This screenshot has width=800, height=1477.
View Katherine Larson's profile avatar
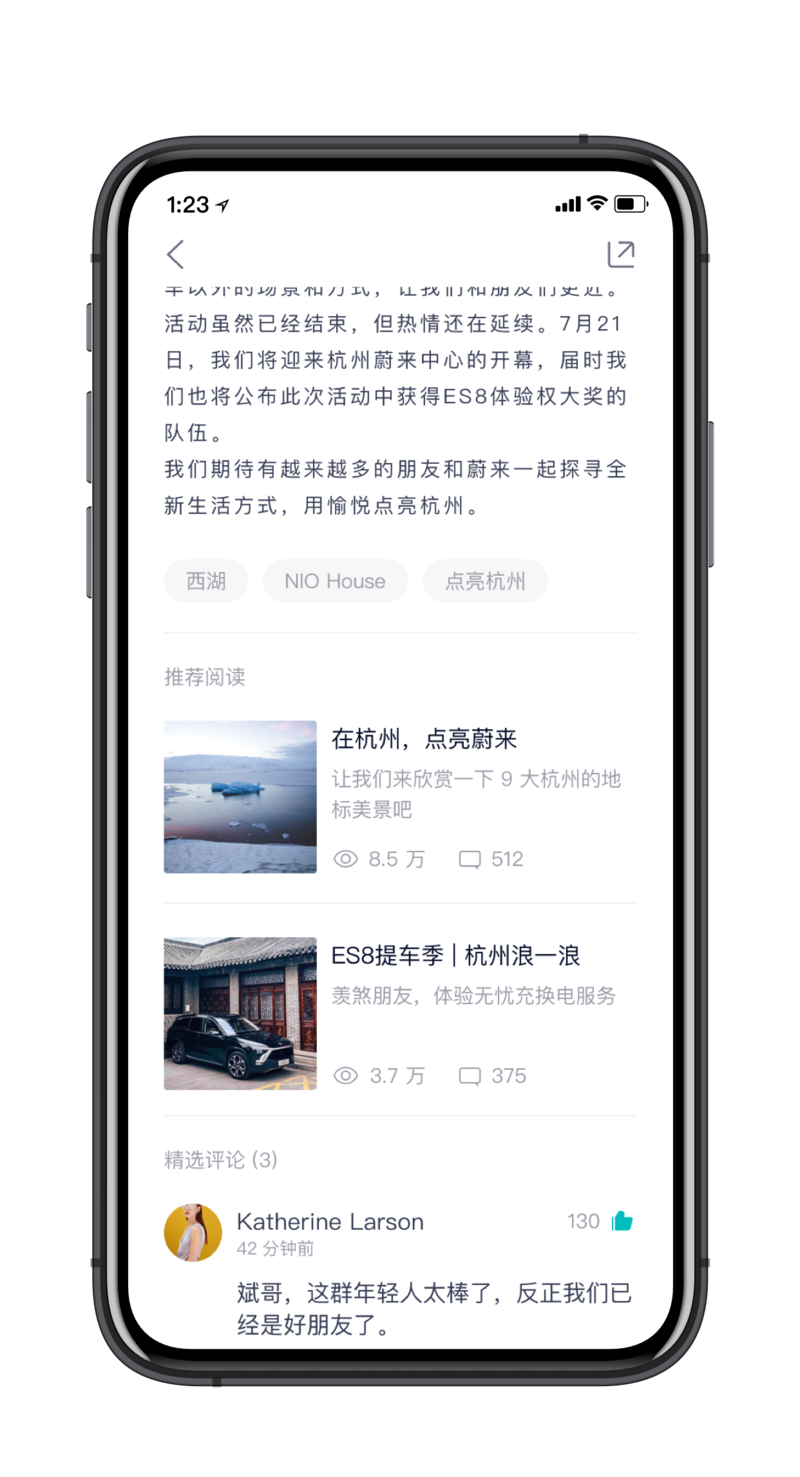(x=193, y=1232)
